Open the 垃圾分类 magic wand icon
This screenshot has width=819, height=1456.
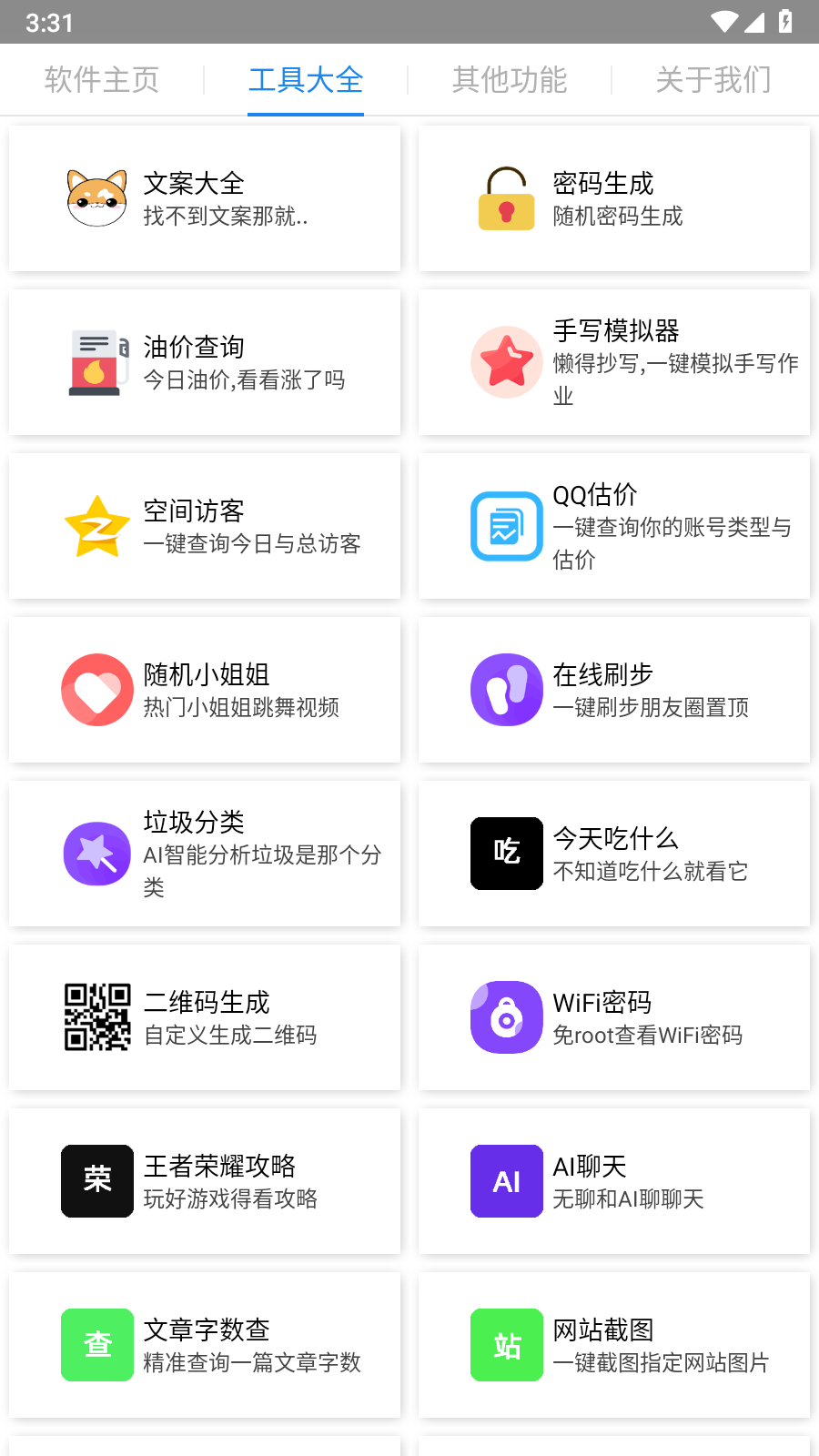point(96,854)
